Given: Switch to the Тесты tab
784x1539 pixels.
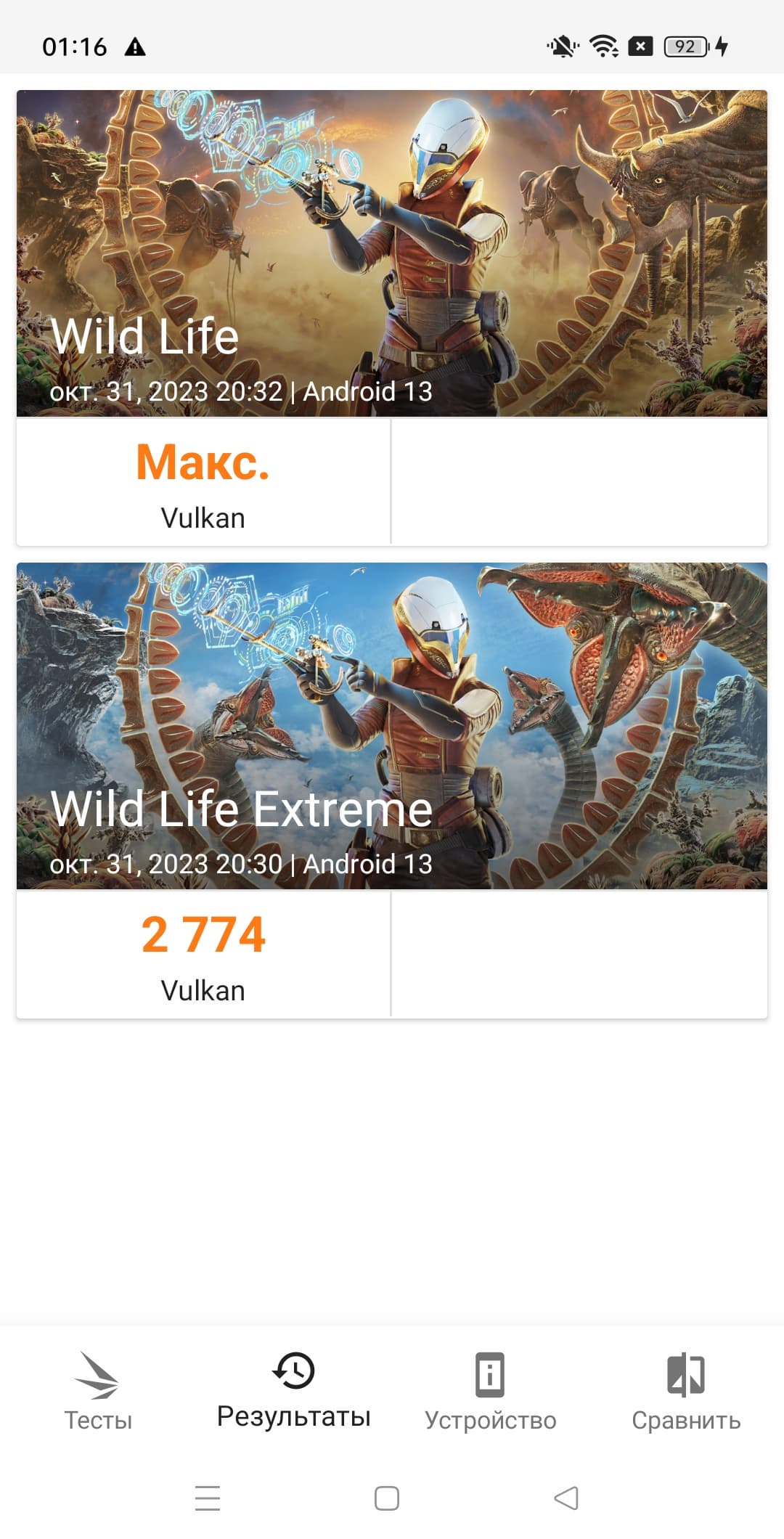Looking at the screenshot, I should pyautogui.click(x=98, y=1392).
